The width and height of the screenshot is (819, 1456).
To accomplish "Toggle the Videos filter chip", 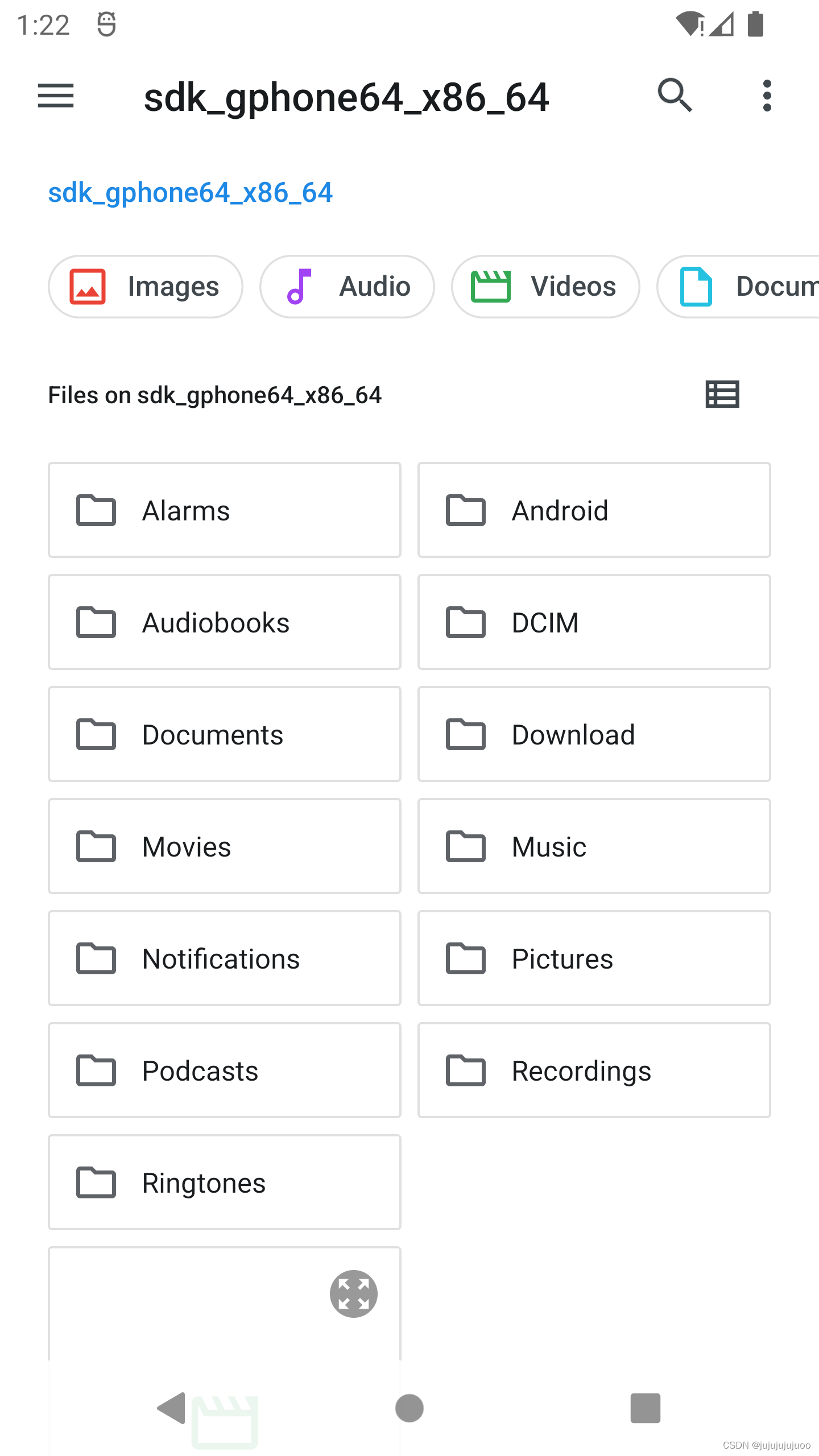I will (545, 286).
